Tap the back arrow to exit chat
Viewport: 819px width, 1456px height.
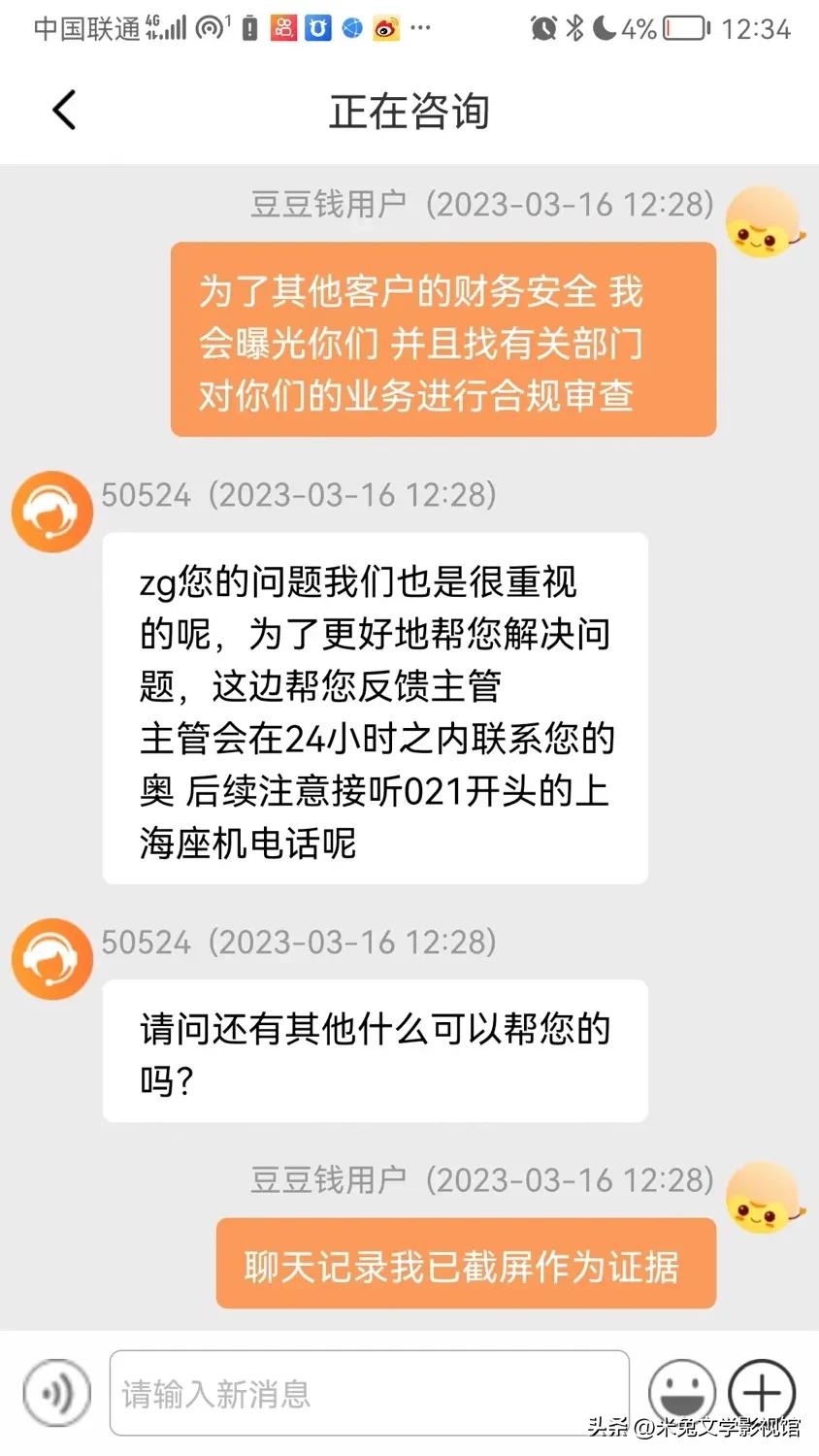tap(64, 110)
